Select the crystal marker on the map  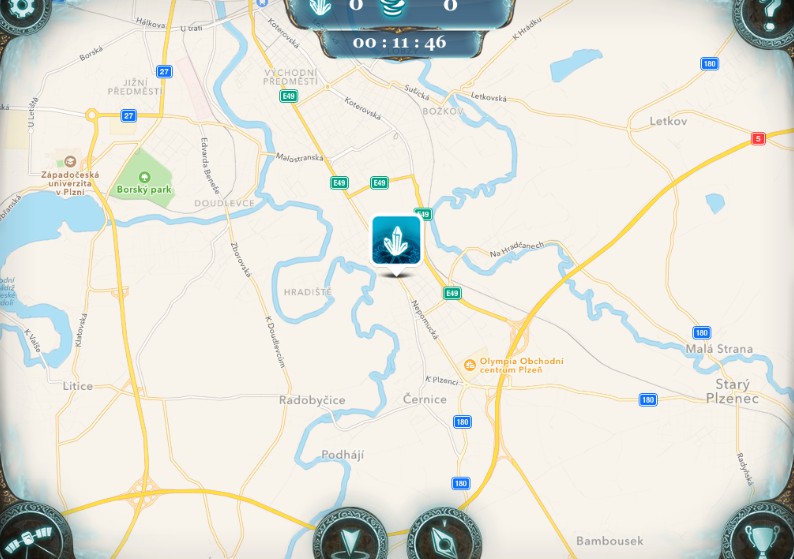pyautogui.click(x=396, y=241)
